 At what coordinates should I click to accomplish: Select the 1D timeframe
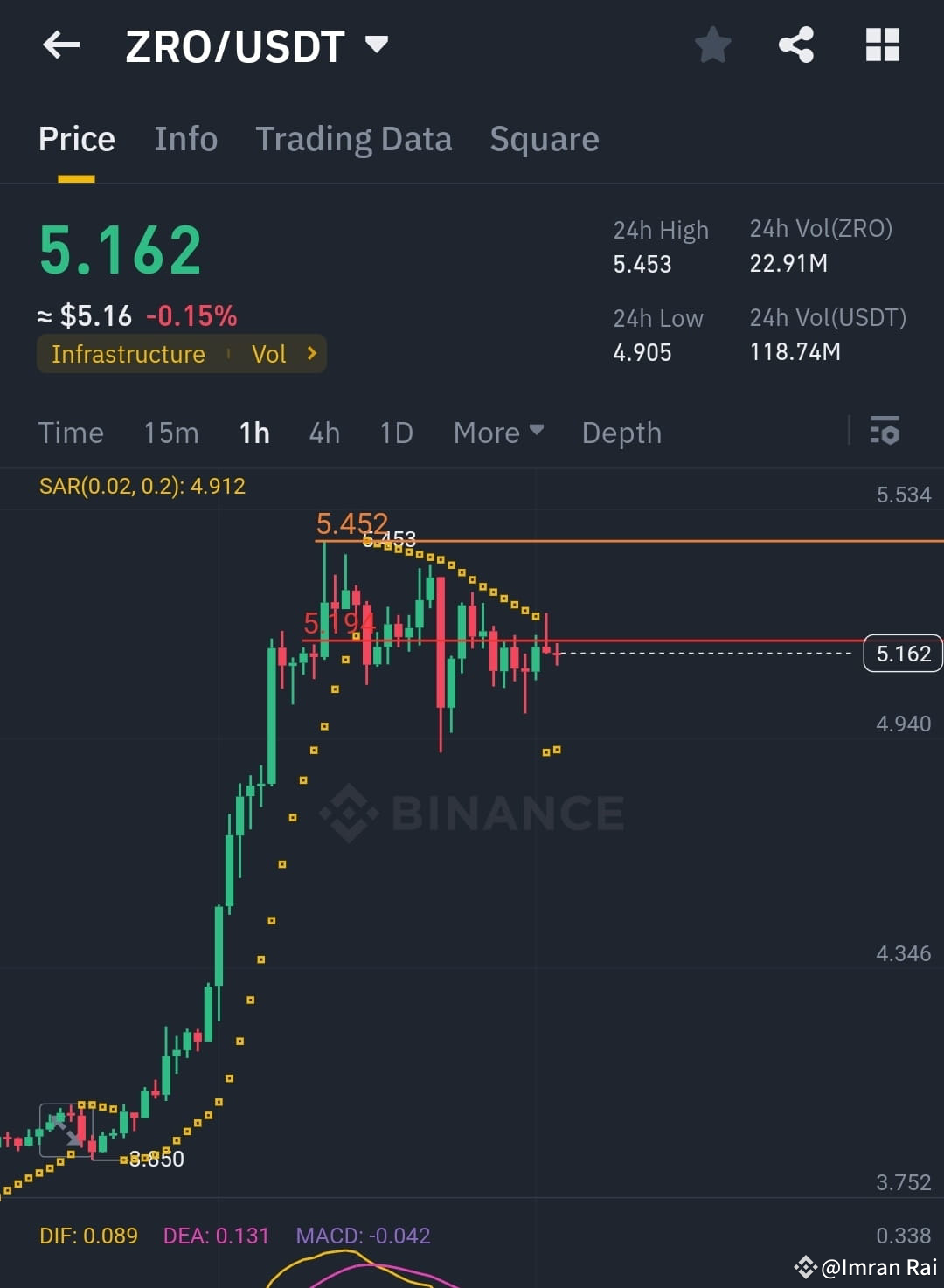pos(395,433)
